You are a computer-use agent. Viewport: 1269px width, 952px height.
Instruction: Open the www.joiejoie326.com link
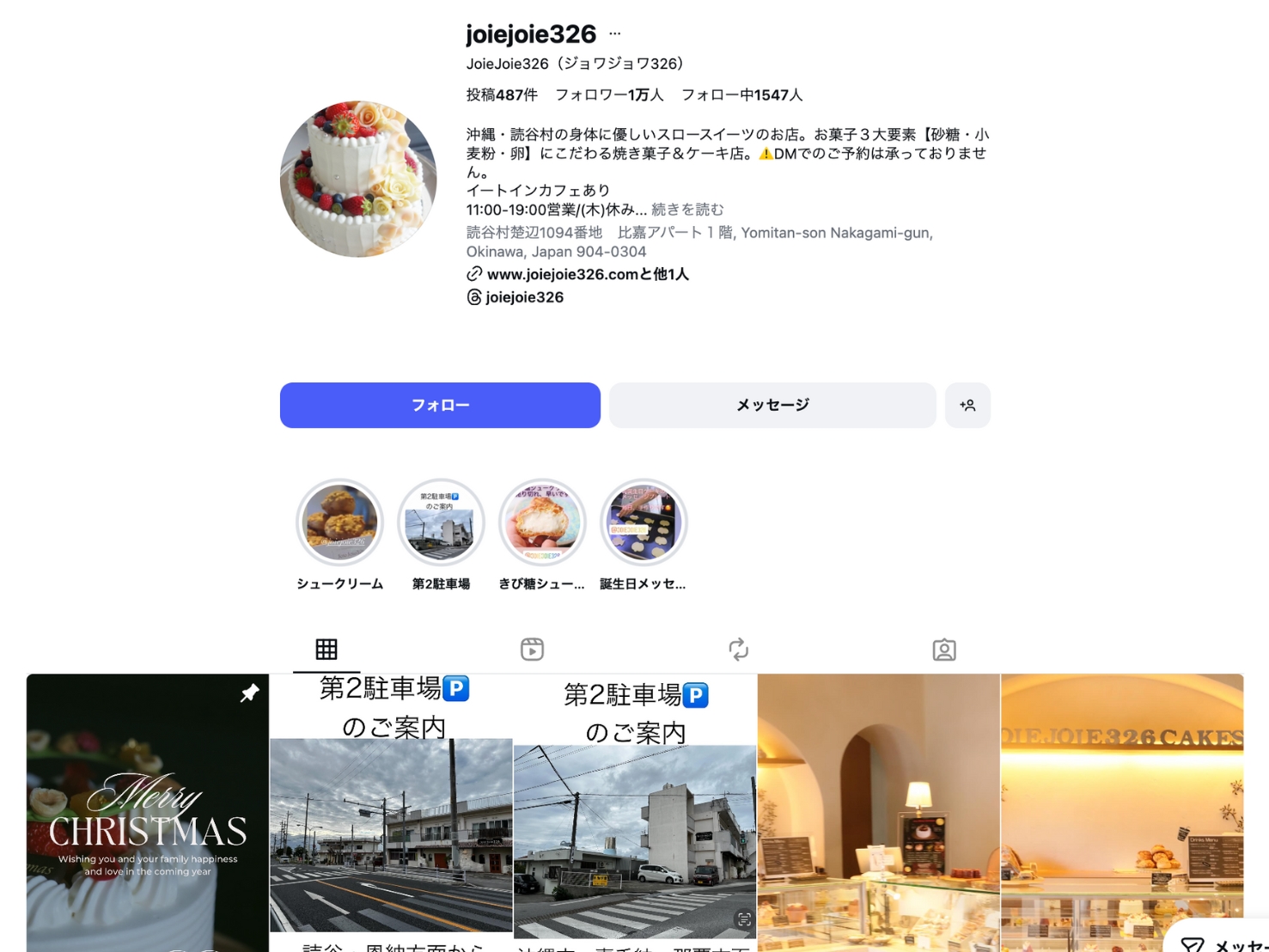coord(588,274)
